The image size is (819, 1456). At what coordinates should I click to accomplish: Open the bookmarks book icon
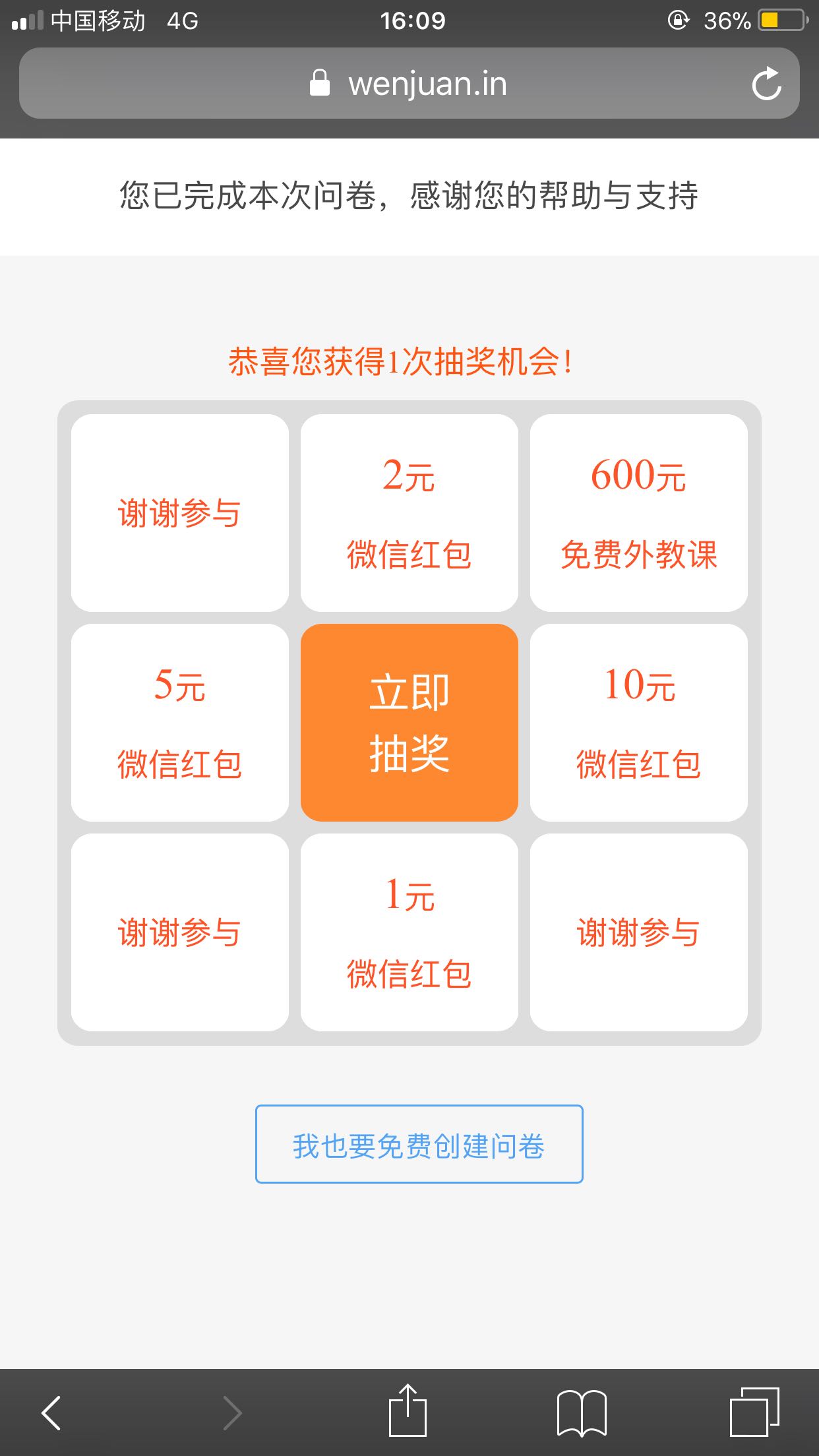click(582, 1412)
